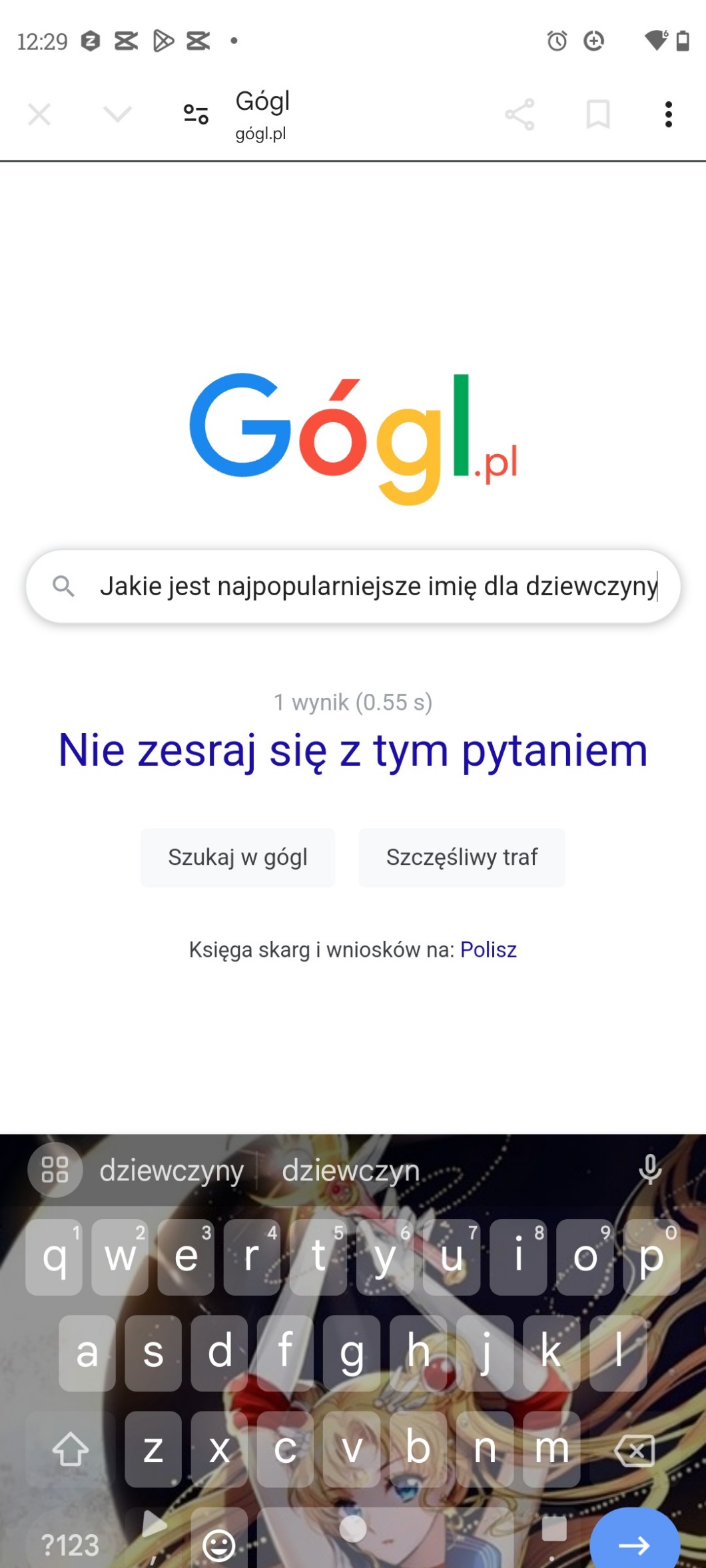Open site settings icon next to Gógl title

[196, 115]
